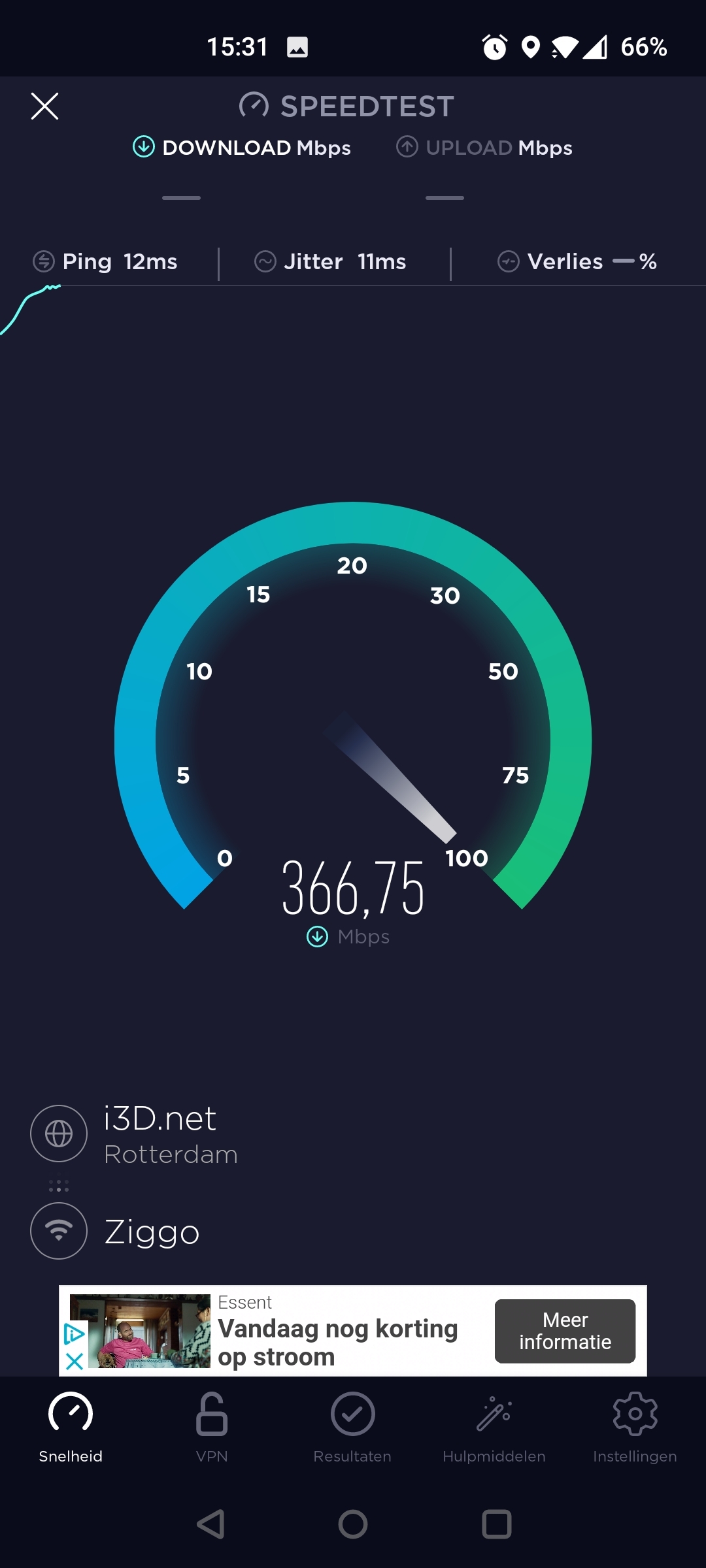Image resolution: width=706 pixels, height=1568 pixels.
Task: Go back with the system back button
Action: (210, 1524)
